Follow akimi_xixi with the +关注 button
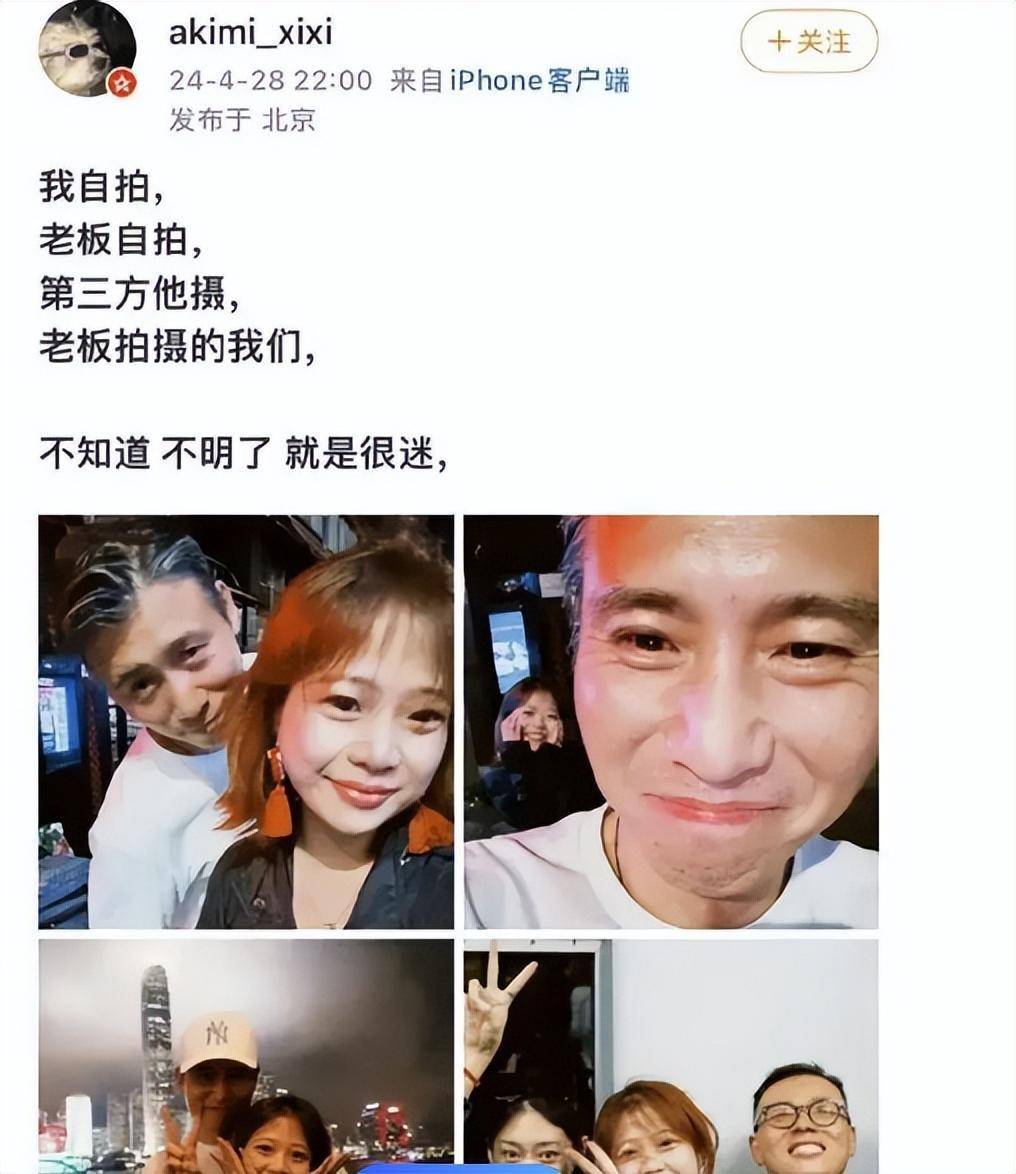The width and height of the screenshot is (1016, 1174). click(808, 42)
